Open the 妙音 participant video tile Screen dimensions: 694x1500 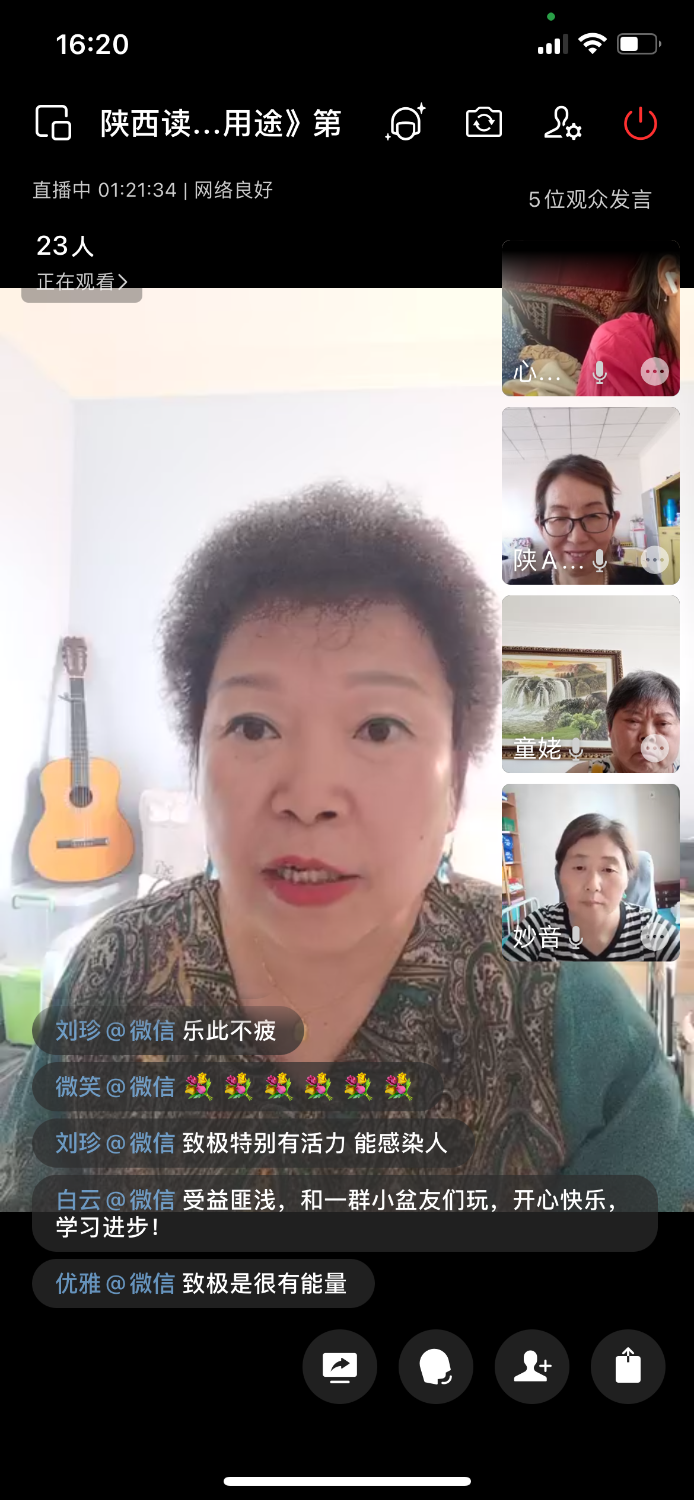coord(590,872)
